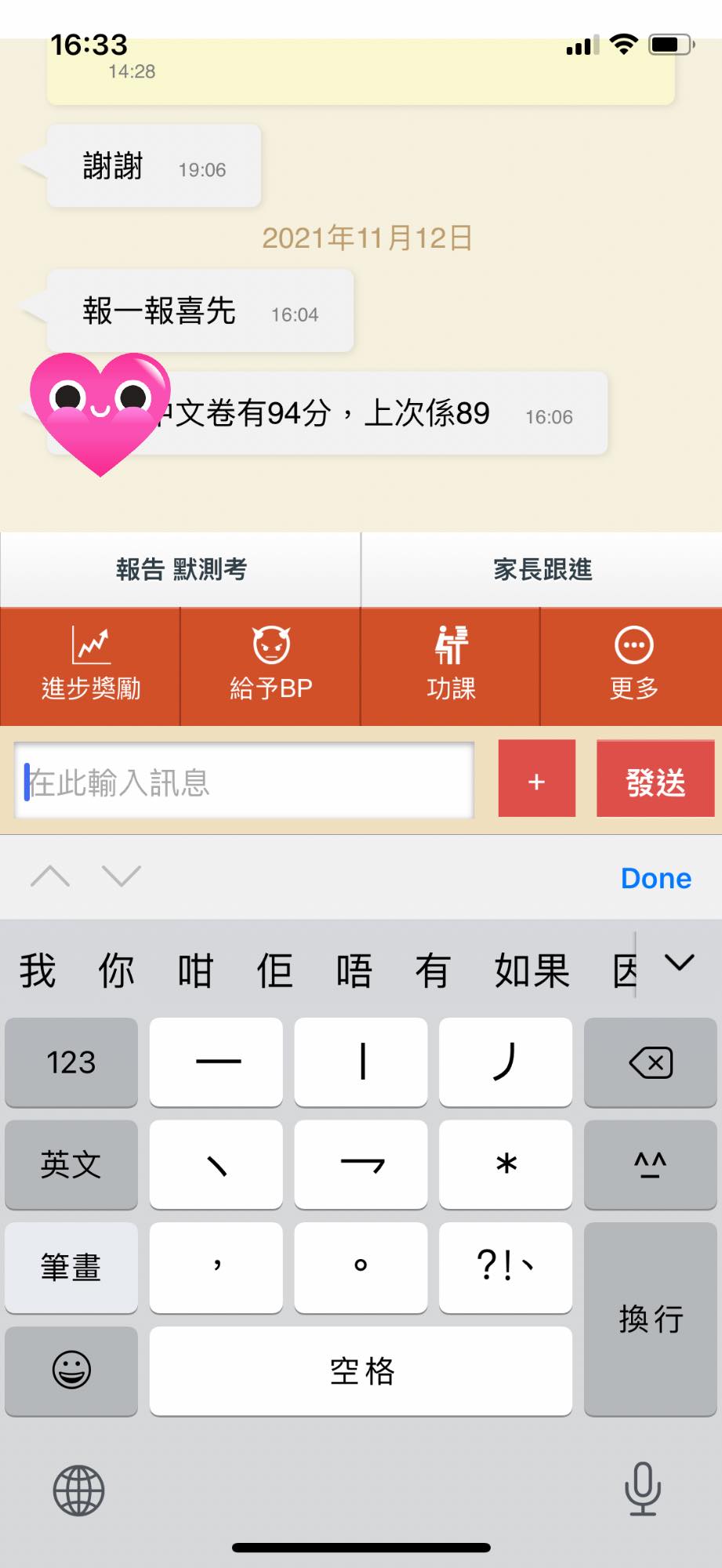This screenshot has height=1568, width=722.
Task: Dismiss keyboard with Done
Action: 655,878
